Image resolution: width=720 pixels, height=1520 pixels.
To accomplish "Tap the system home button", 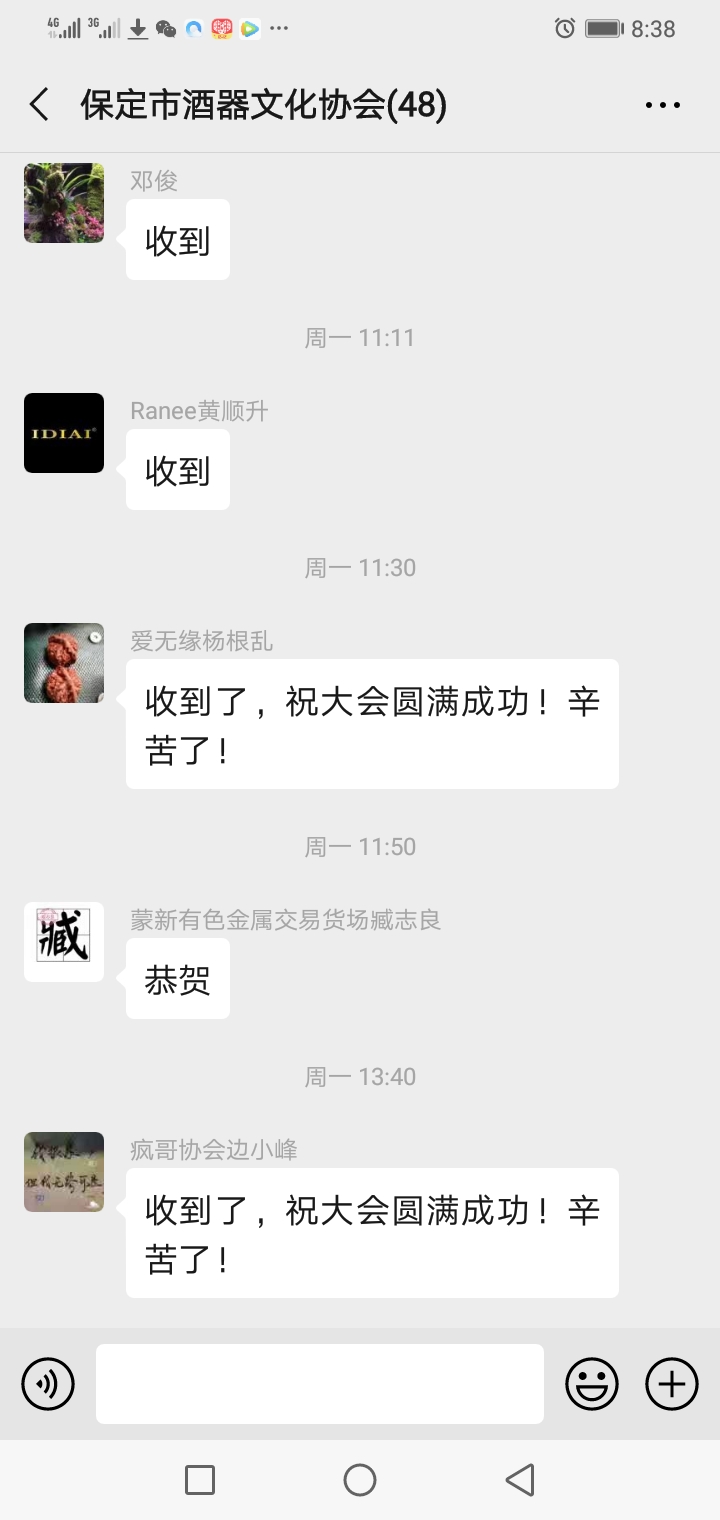I will 360,1480.
